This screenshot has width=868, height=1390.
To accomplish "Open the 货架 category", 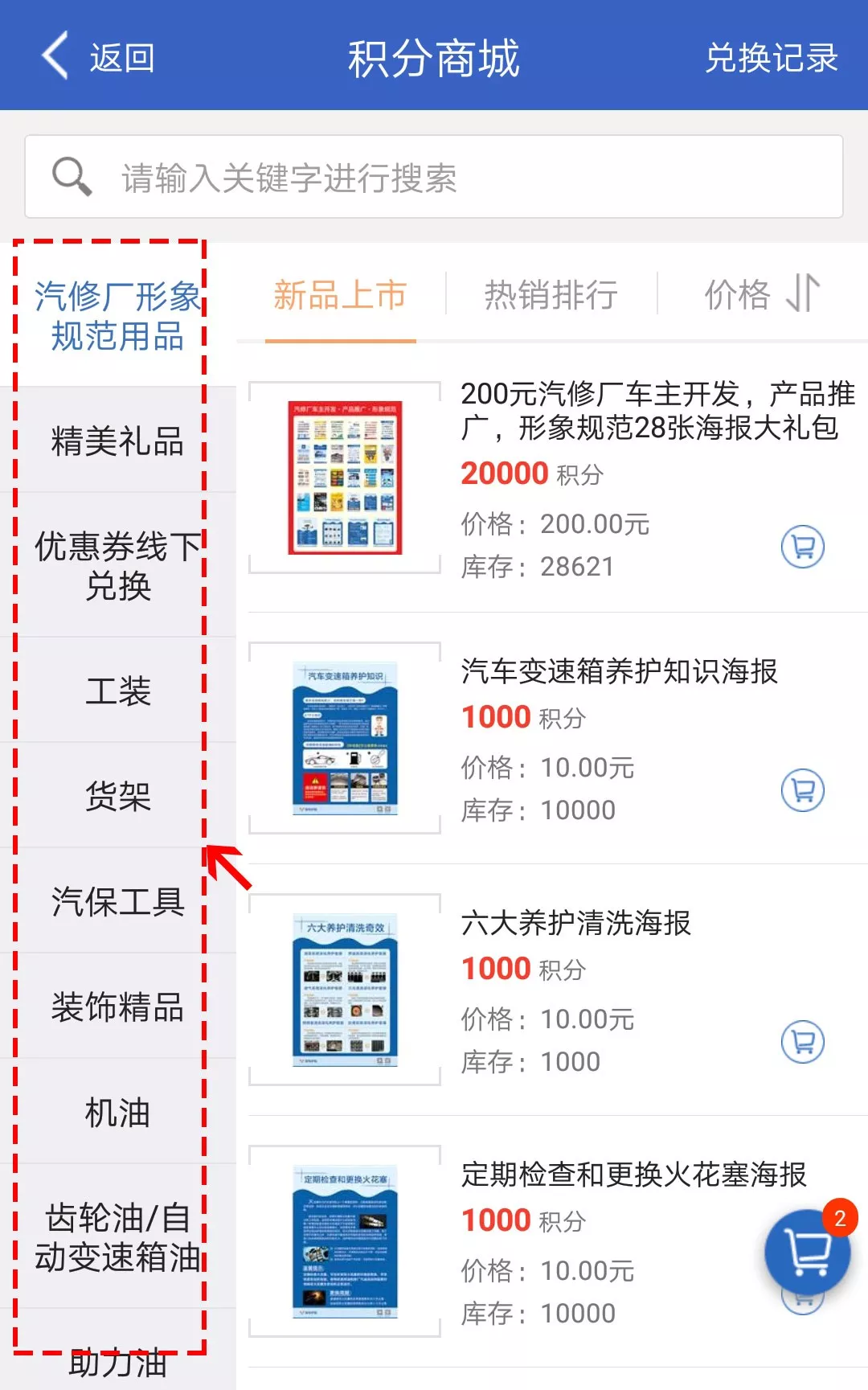I will (x=117, y=796).
